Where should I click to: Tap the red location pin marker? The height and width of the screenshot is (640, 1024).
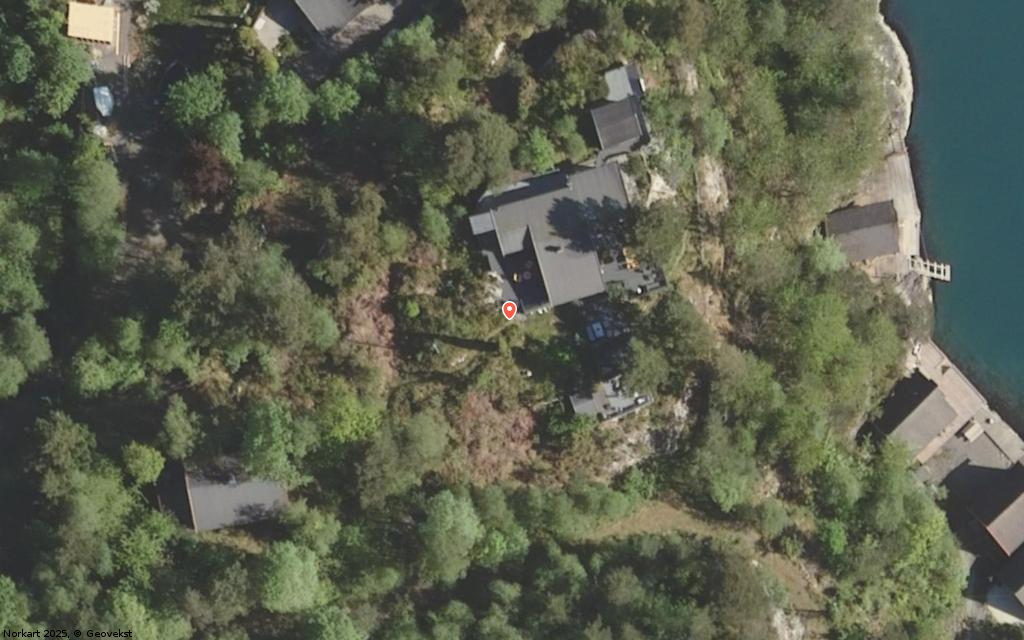(509, 310)
